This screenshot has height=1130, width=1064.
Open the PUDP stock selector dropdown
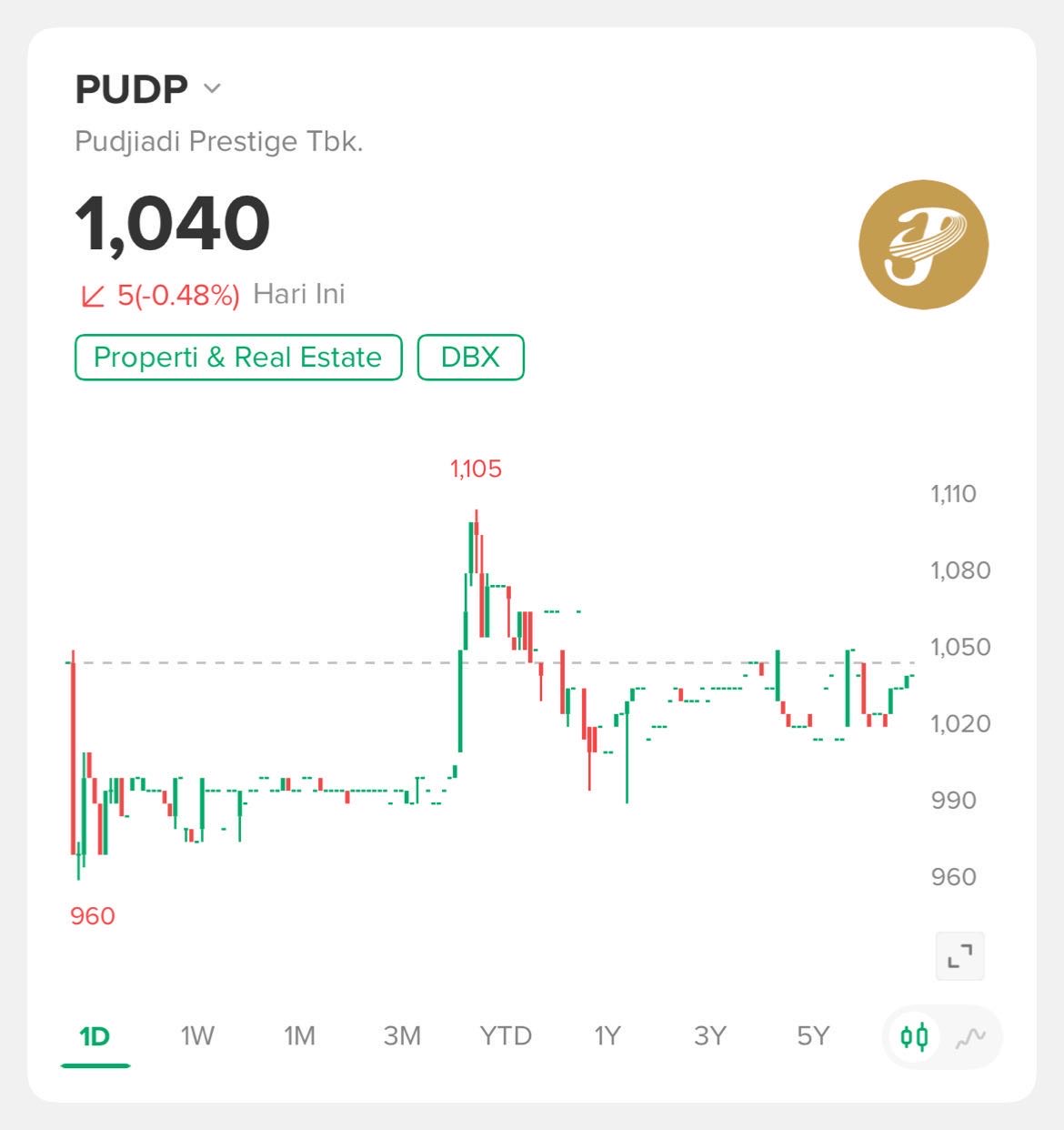pyautogui.click(x=212, y=88)
